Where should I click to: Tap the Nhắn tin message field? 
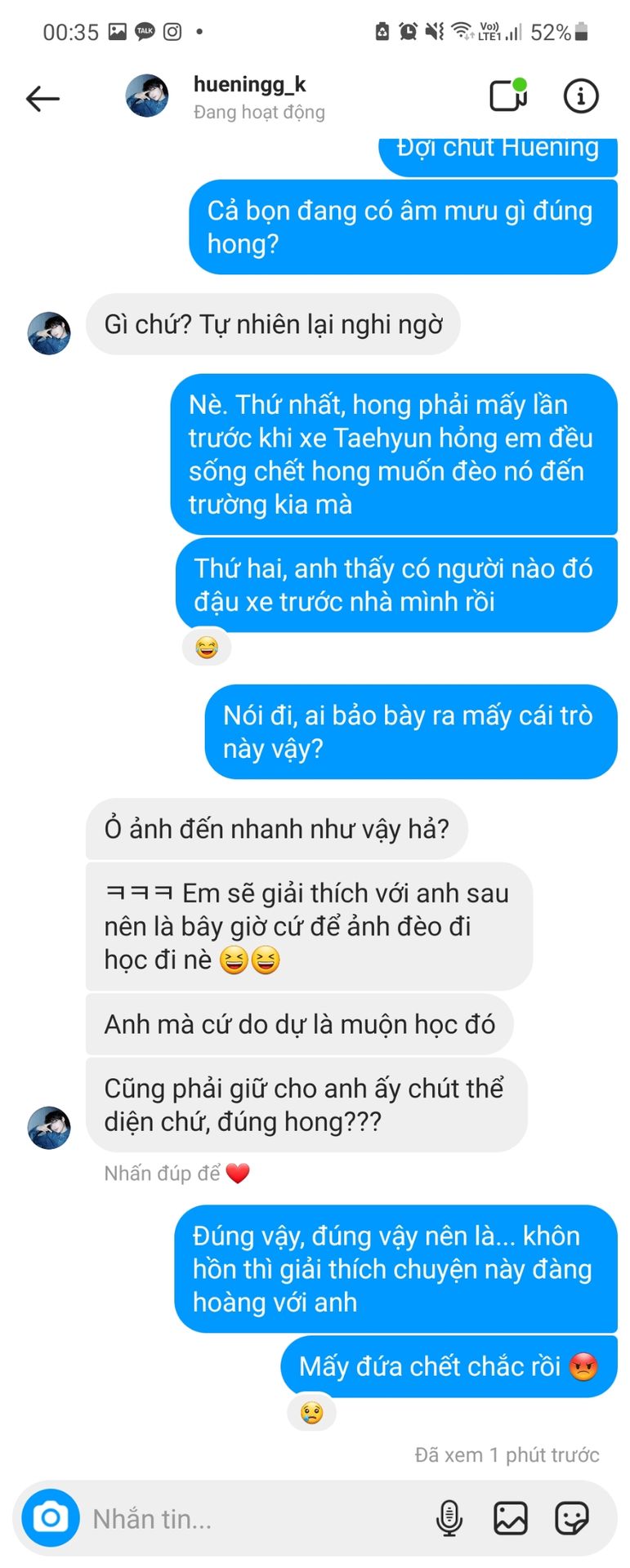(253, 1518)
